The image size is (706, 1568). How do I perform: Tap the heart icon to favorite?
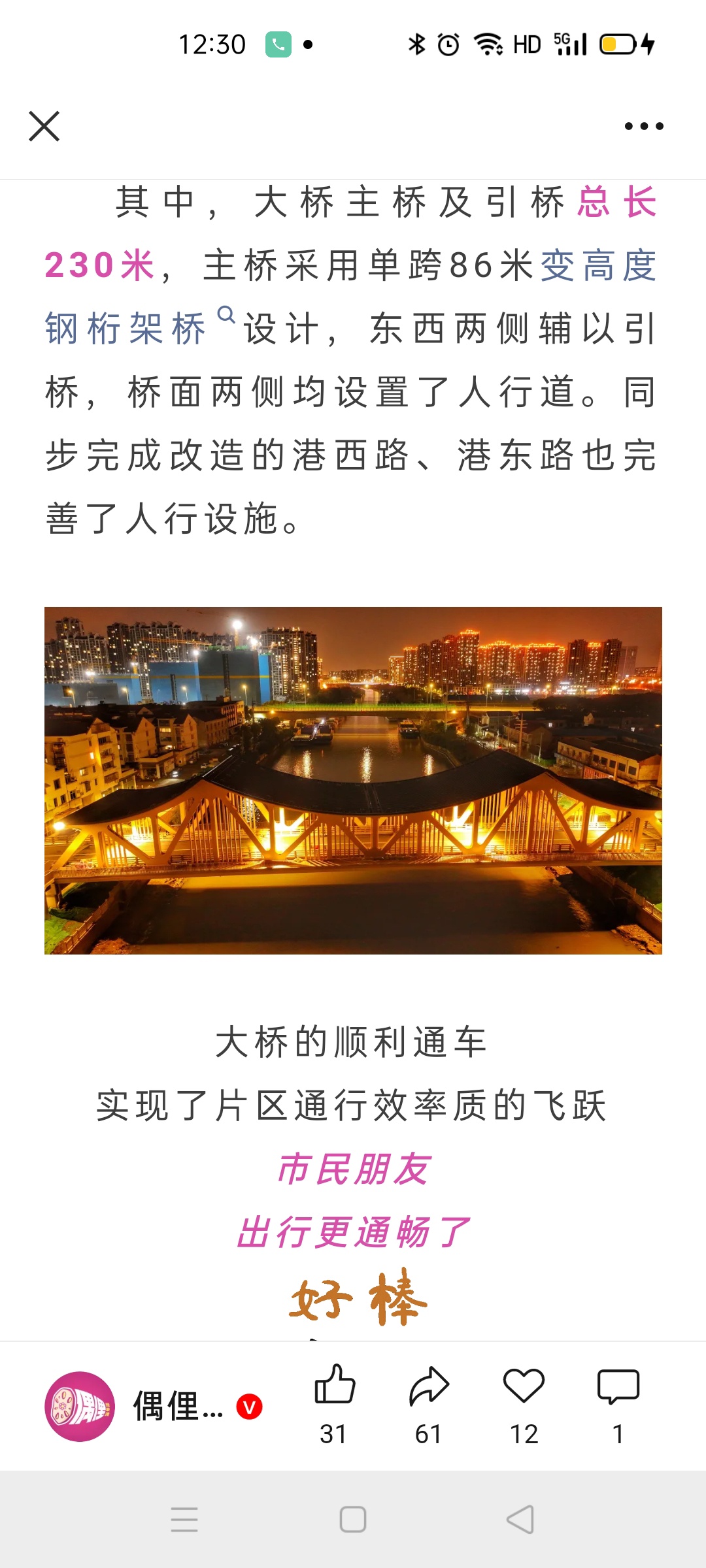pyautogui.click(x=524, y=1385)
